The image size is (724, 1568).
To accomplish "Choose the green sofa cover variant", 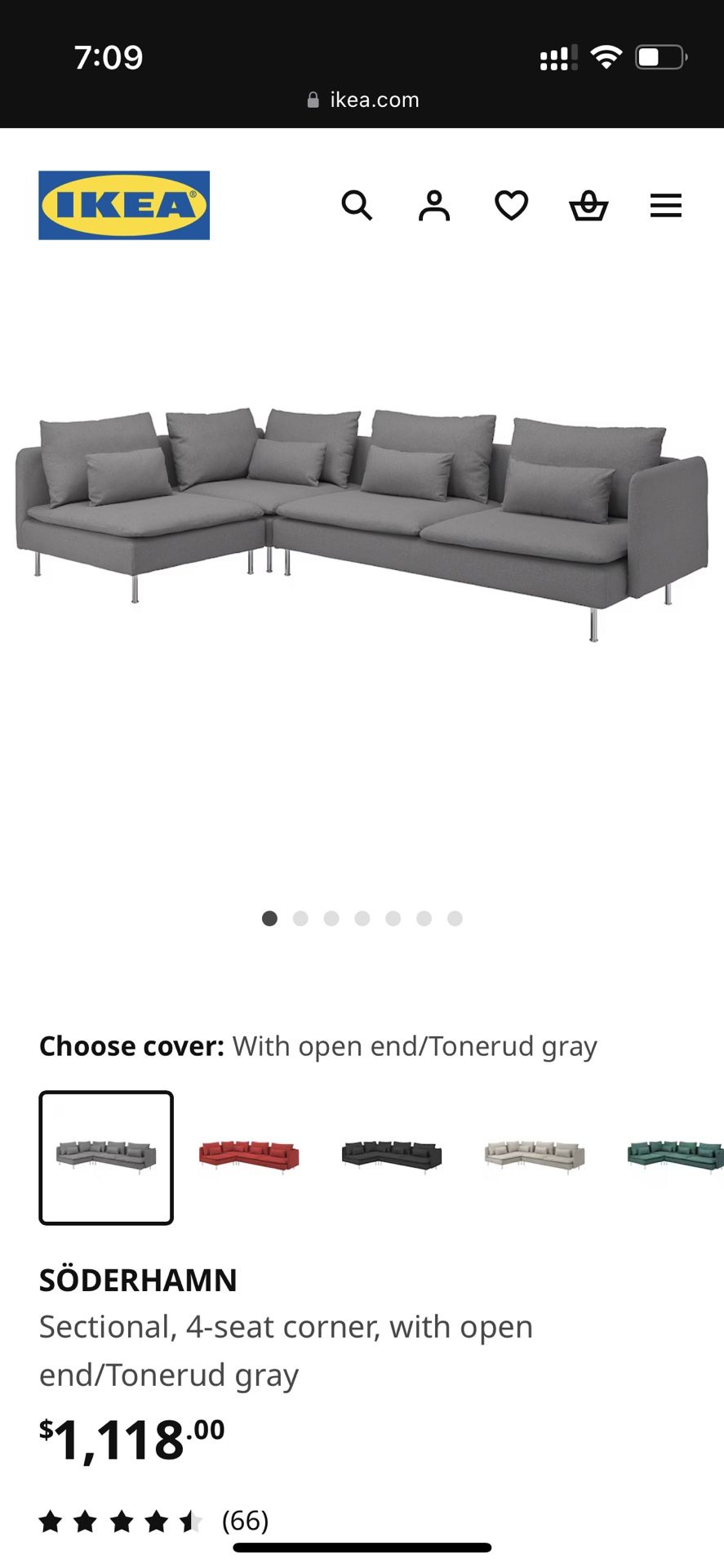I will (676, 1155).
